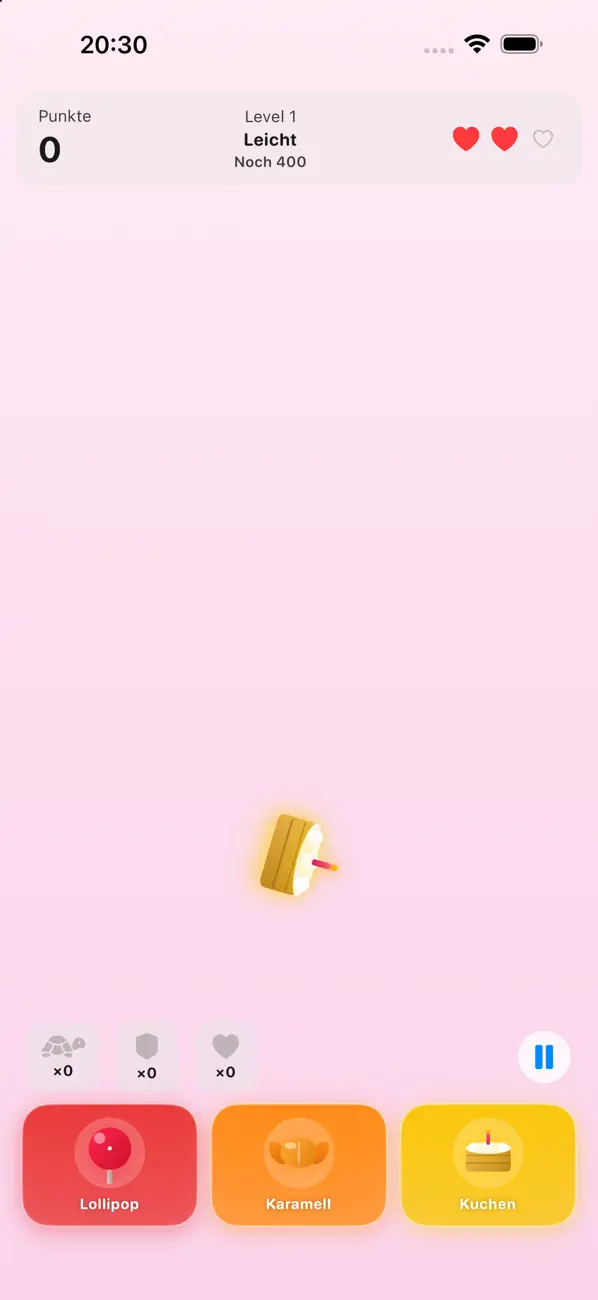Select the Karamell button

pyautogui.click(x=299, y=1165)
